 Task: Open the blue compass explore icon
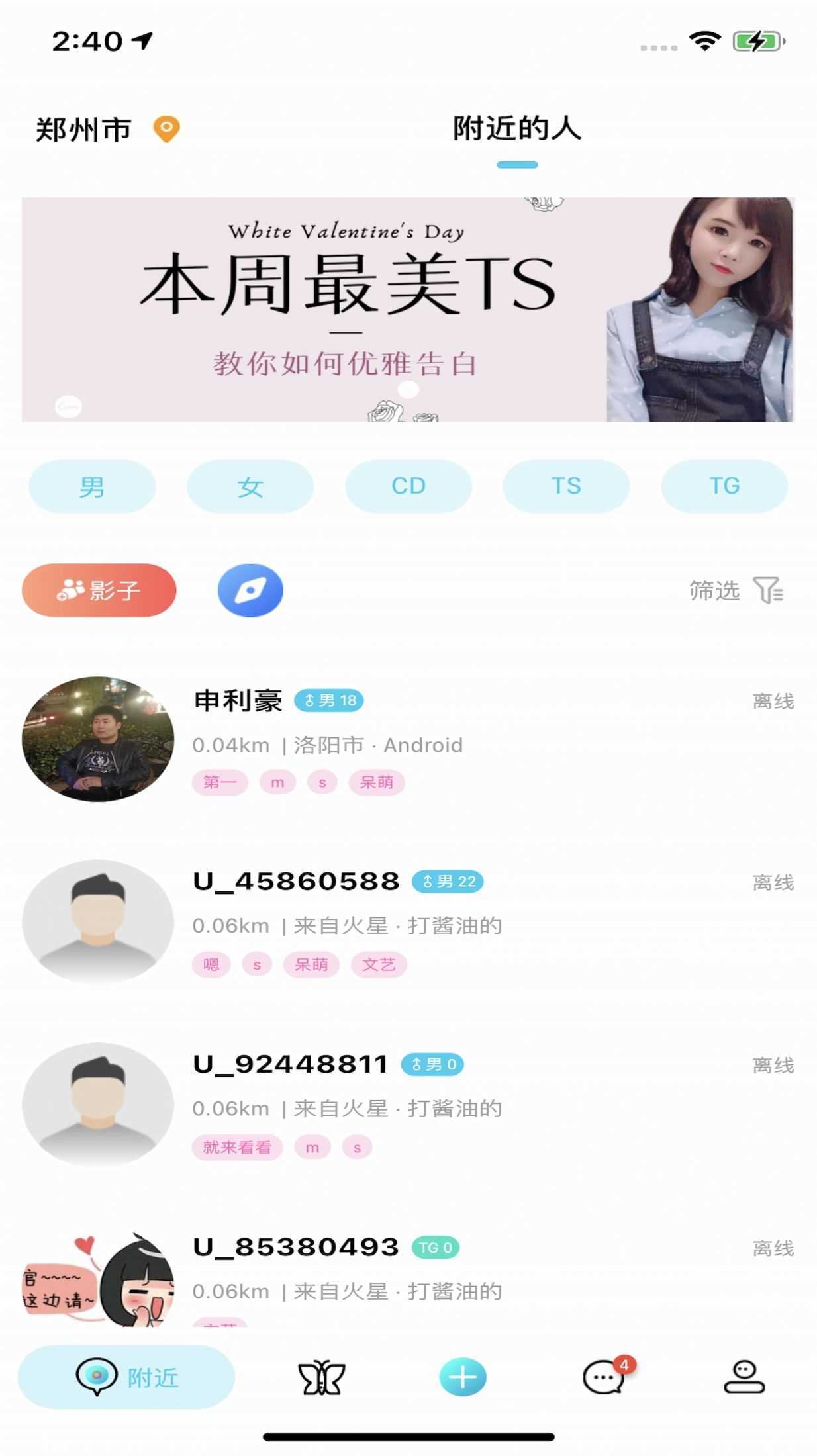click(250, 590)
